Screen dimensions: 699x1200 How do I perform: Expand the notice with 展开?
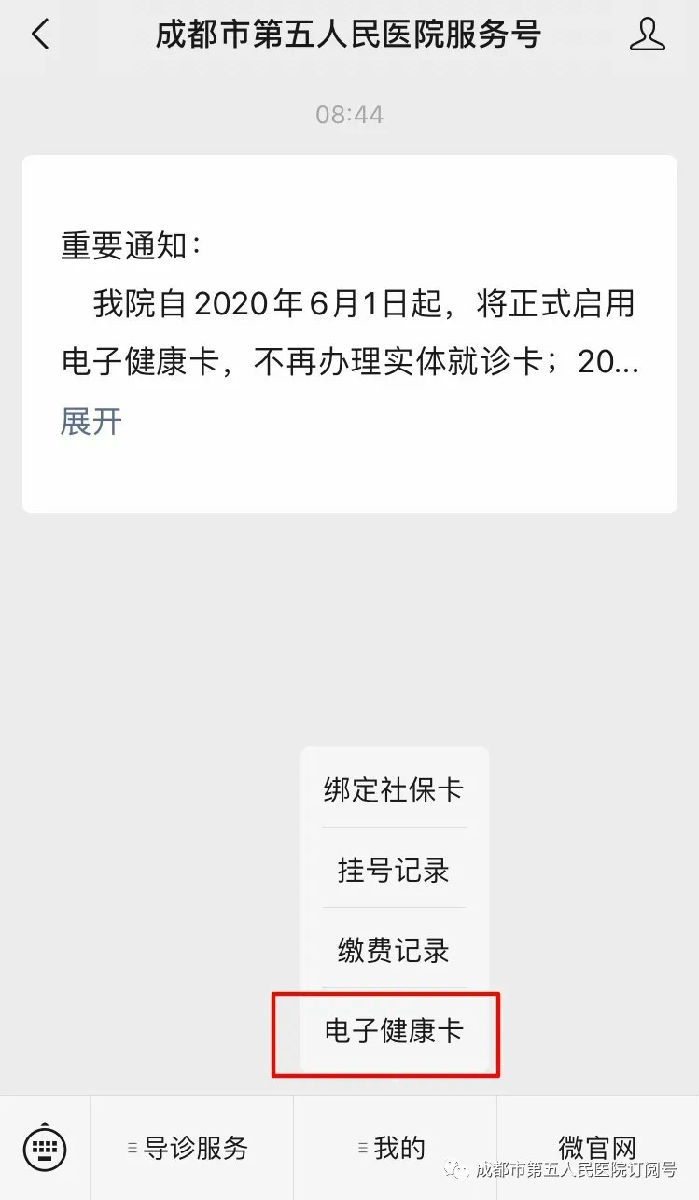[x=91, y=421]
